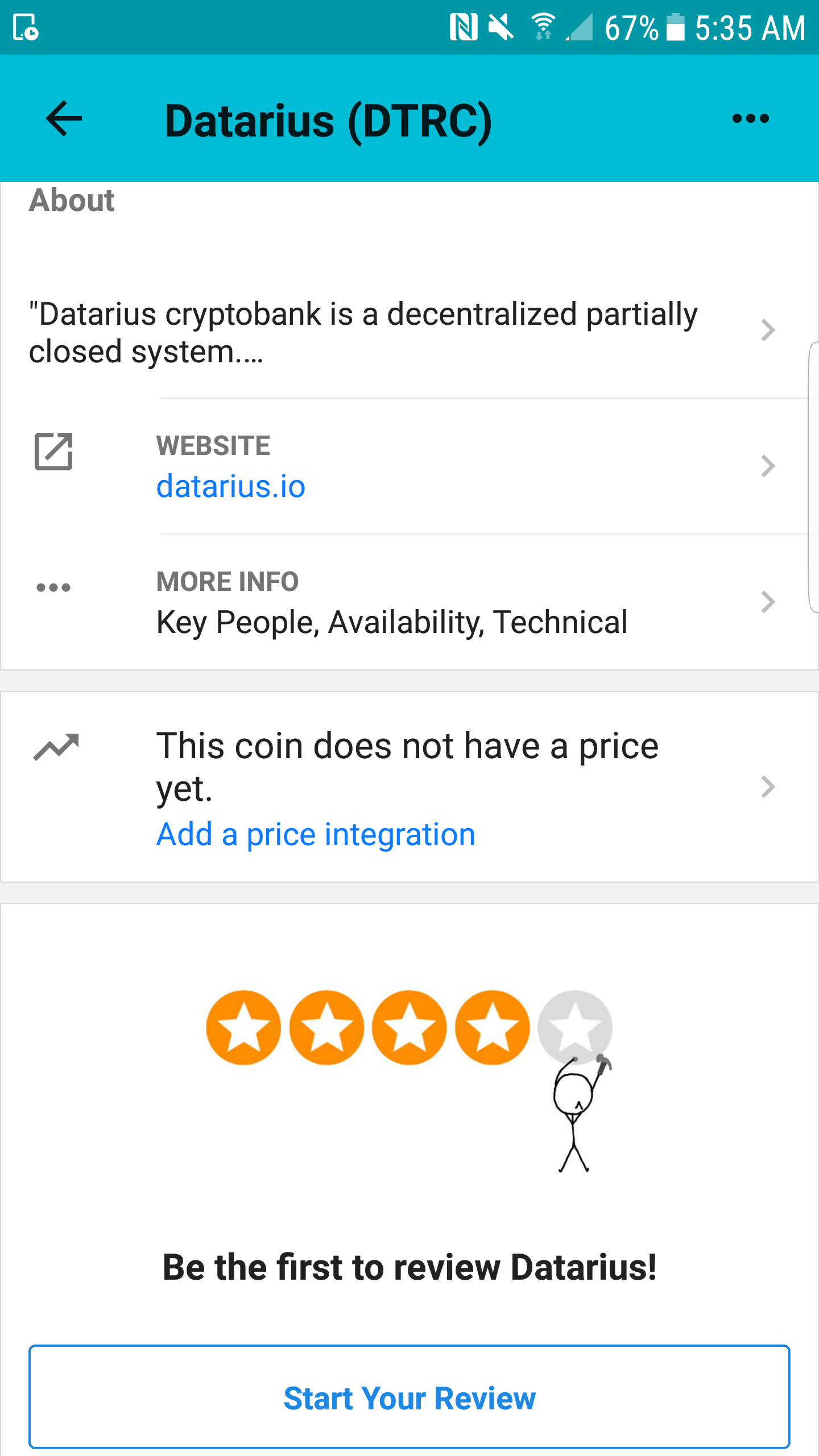The height and width of the screenshot is (1456, 819).
Task: Tap the Start Your Review button
Action: pos(409,1397)
